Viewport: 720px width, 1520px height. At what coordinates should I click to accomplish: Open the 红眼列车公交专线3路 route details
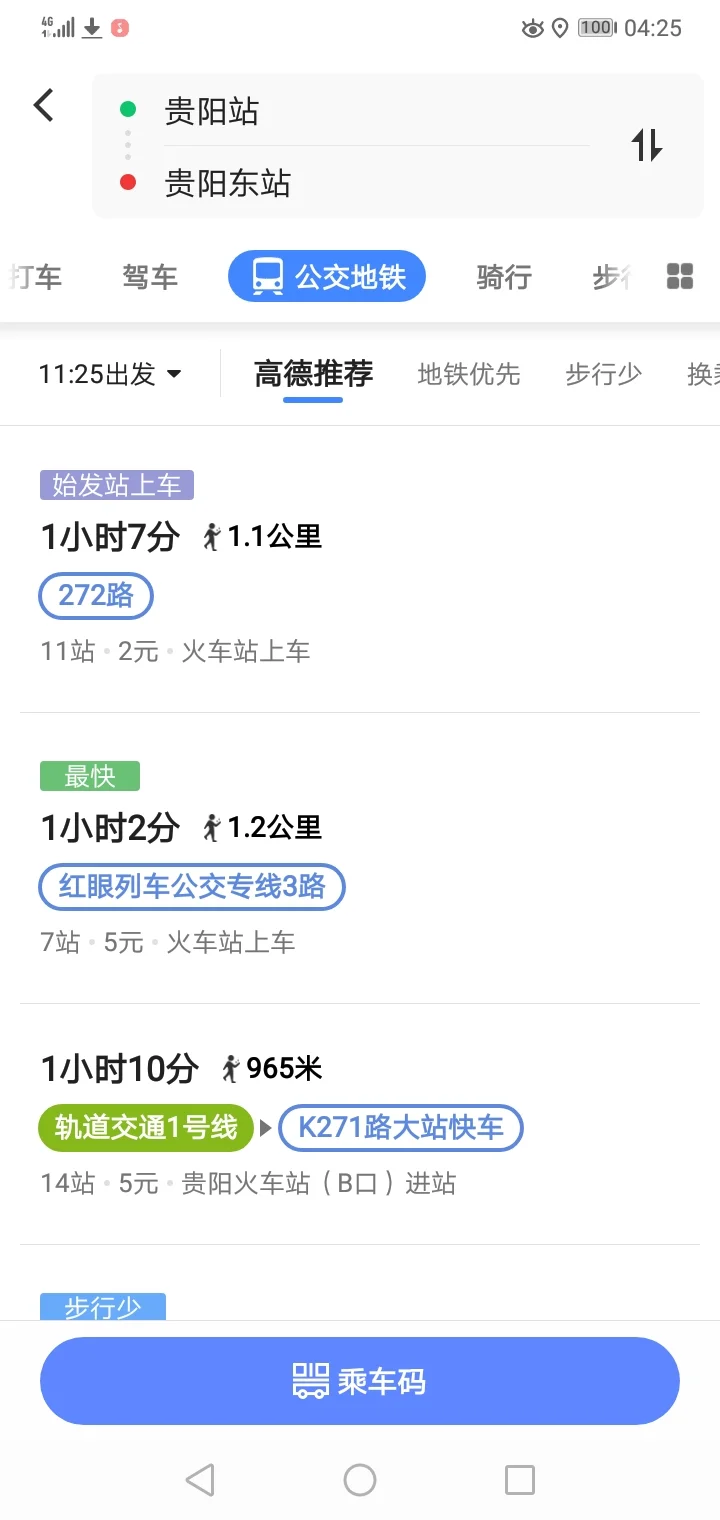click(191, 887)
